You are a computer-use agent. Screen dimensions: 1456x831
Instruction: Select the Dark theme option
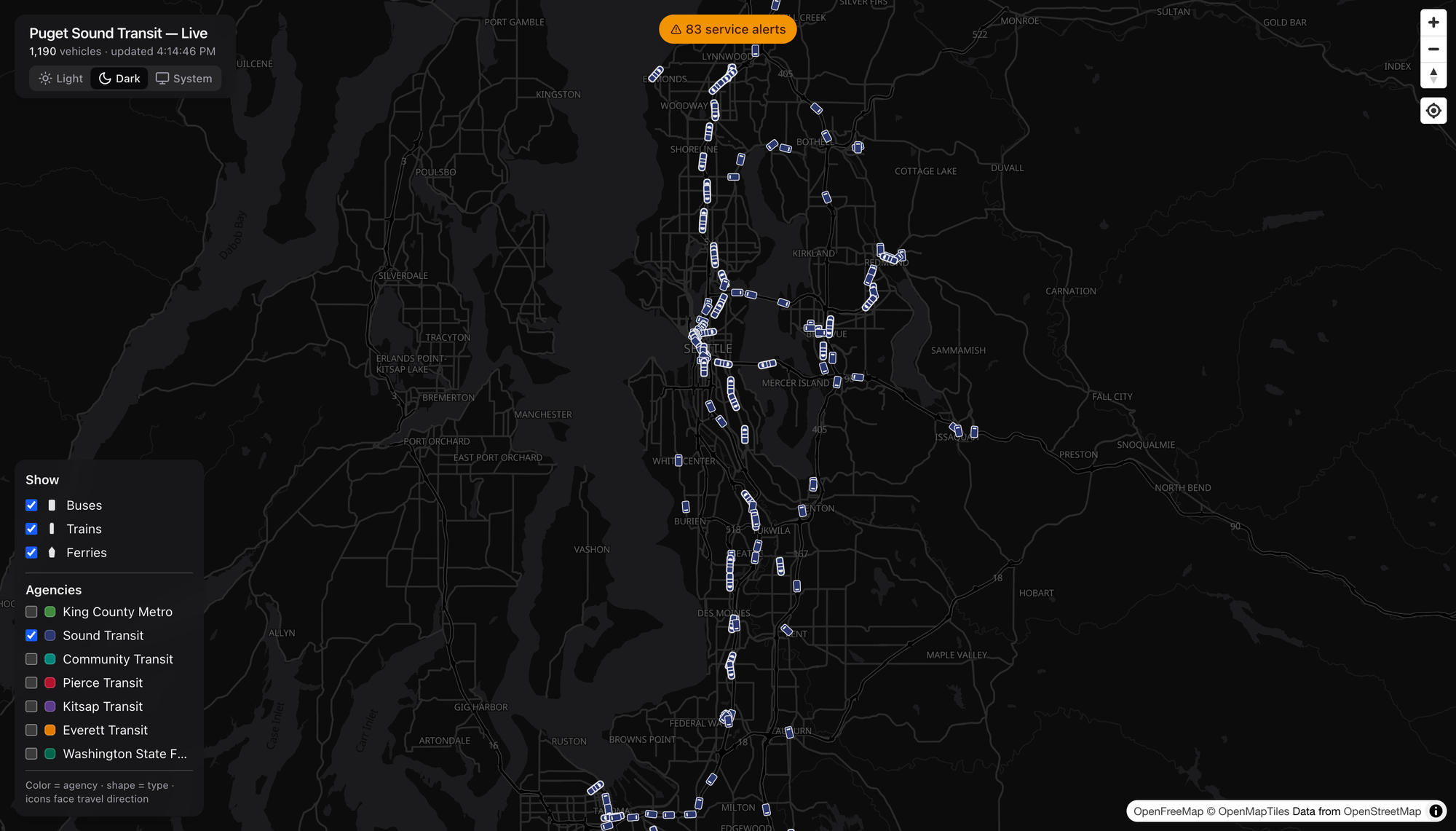pyautogui.click(x=119, y=79)
